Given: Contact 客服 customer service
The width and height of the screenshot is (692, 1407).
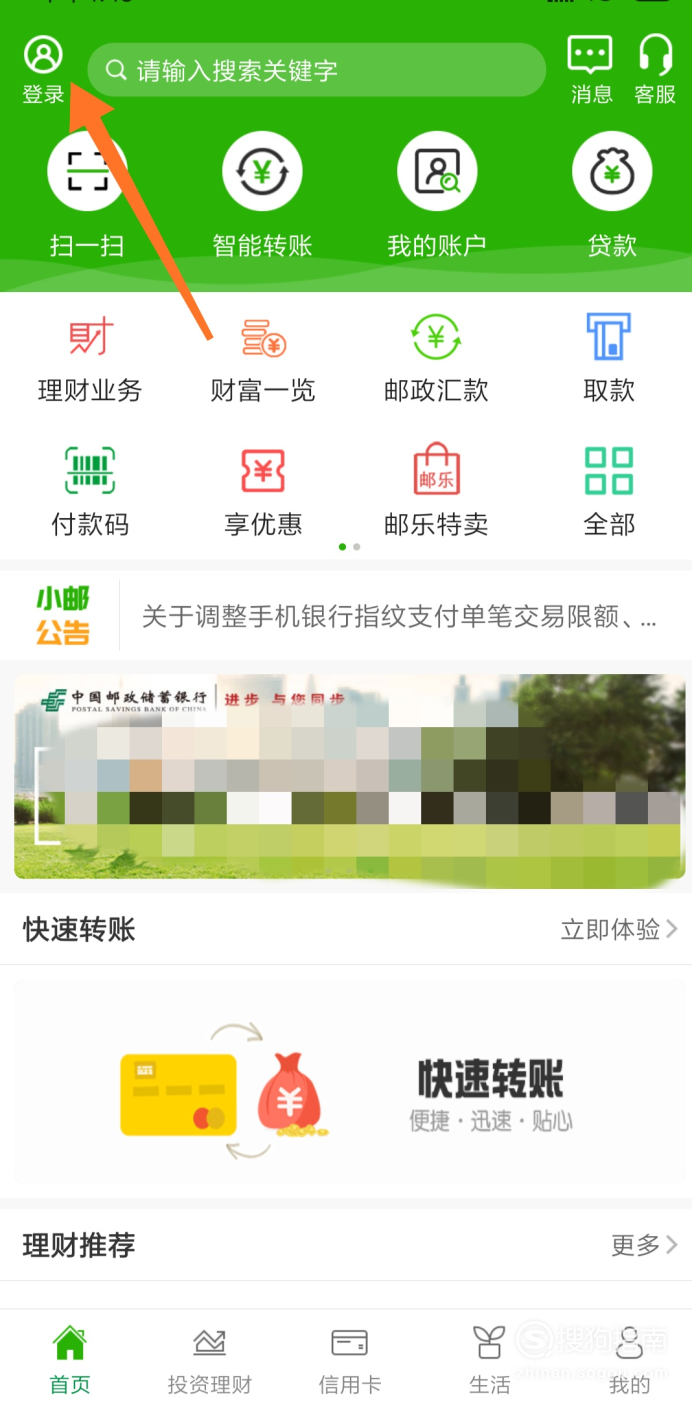Looking at the screenshot, I should [655, 70].
